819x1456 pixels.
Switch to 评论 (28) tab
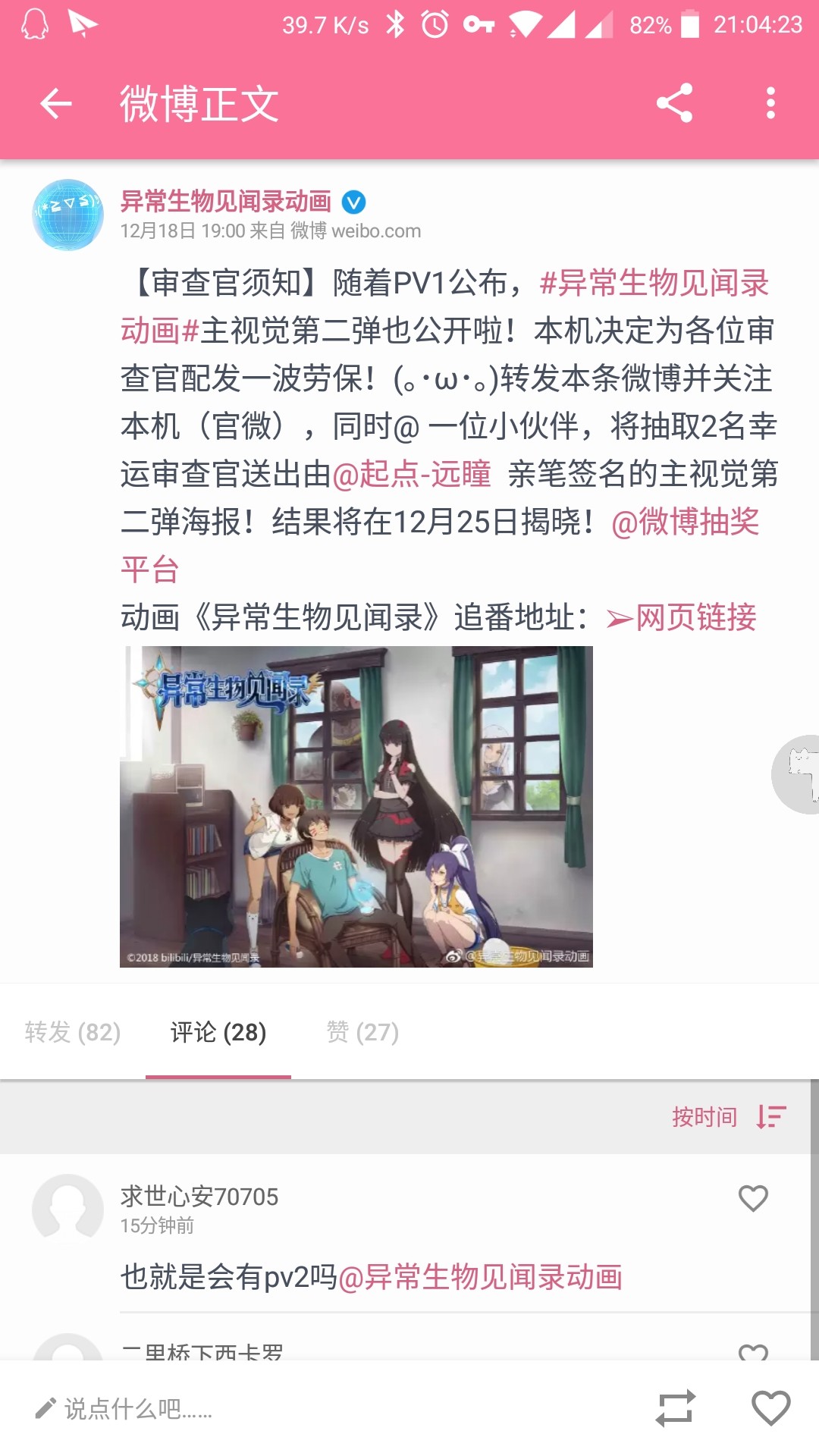point(218,1032)
